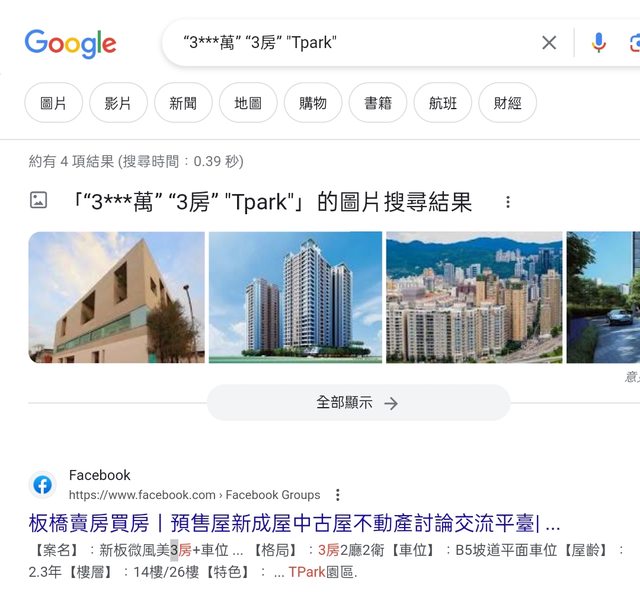Screen dimensions: 640x613
Task: Switch to 購物 results
Action: [x=313, y=103]
